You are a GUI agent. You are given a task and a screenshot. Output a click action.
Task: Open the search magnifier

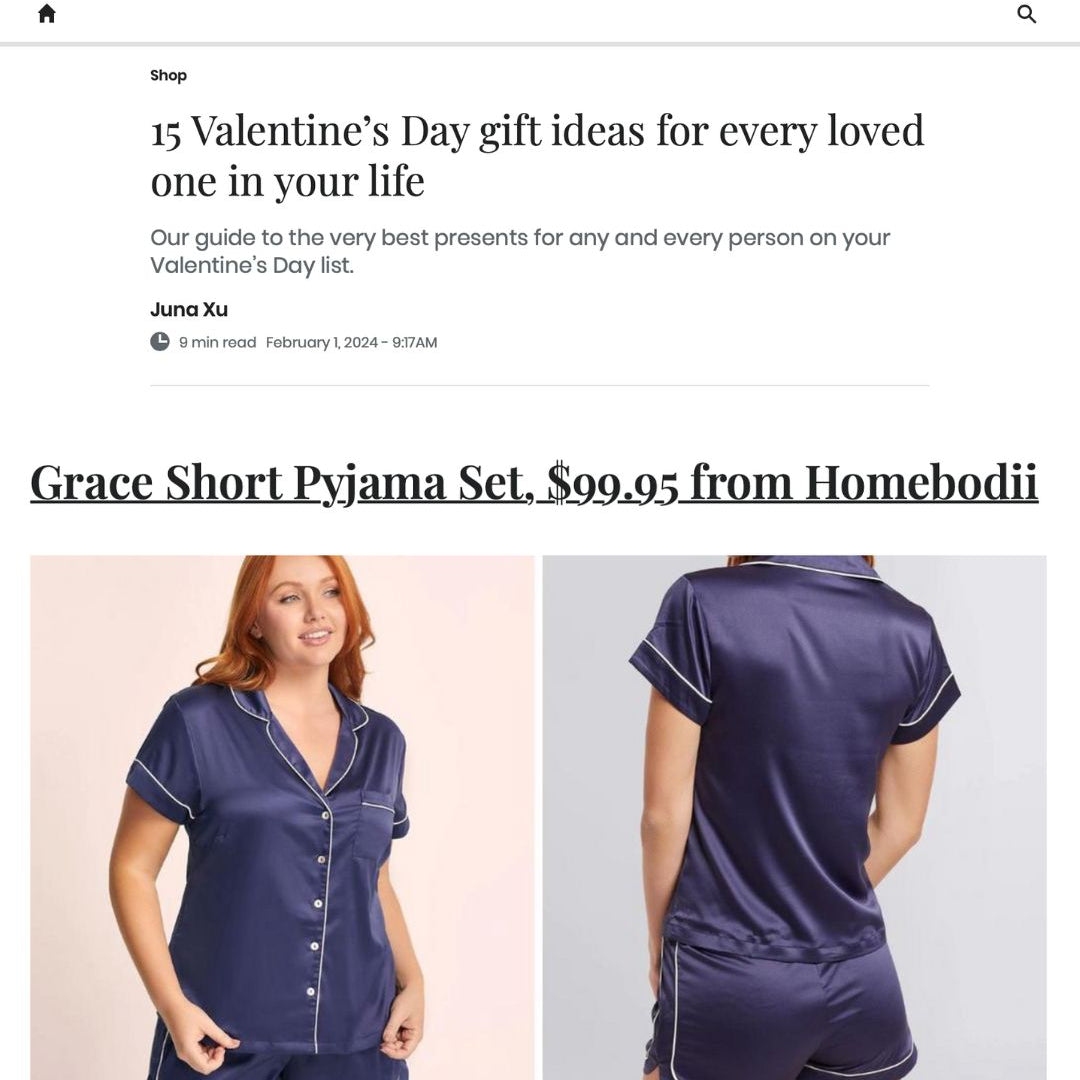click(x=1026, y=14)
